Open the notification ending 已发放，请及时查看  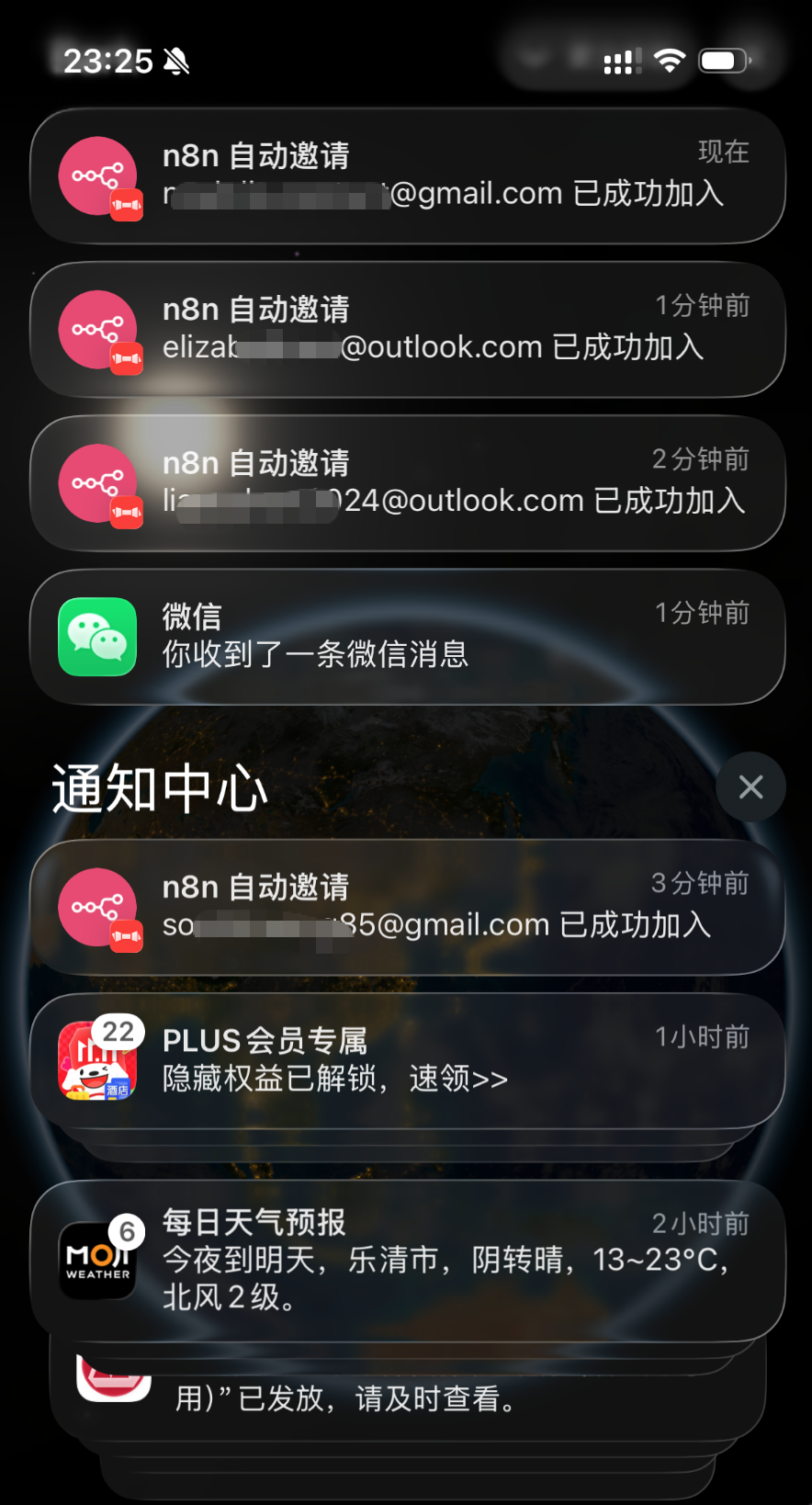[407, 1398]
